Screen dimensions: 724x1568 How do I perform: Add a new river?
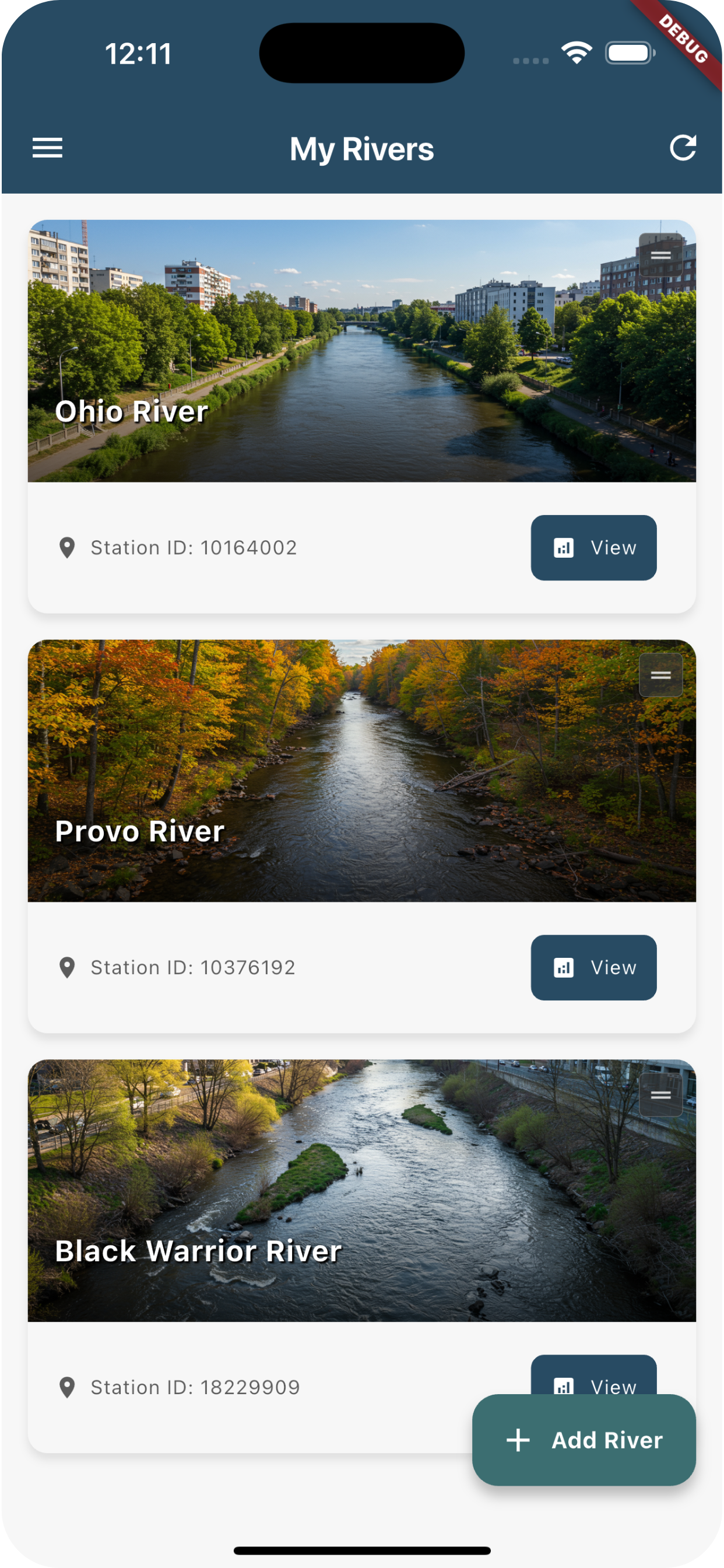[x=584, y=1440]
